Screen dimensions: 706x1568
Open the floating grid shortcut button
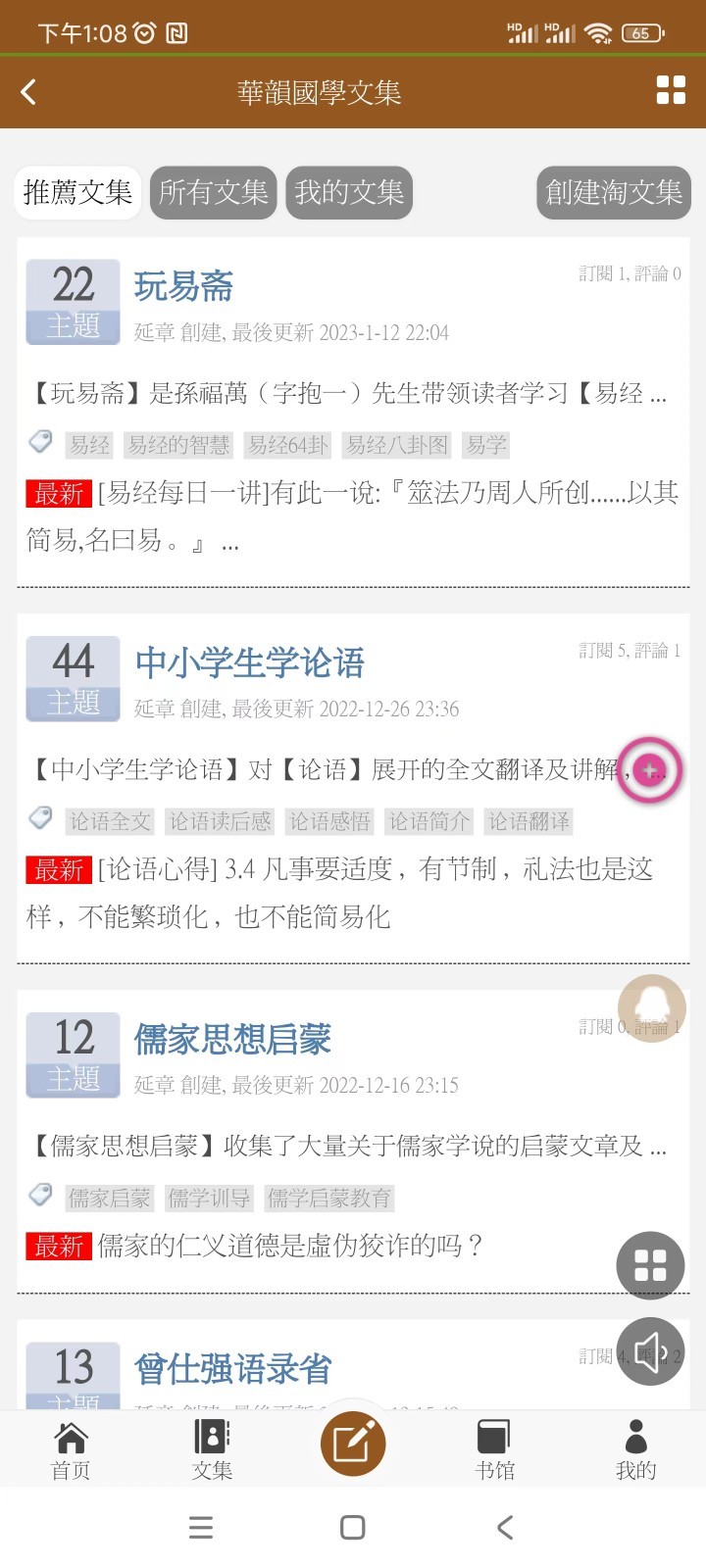(650, 1265)
